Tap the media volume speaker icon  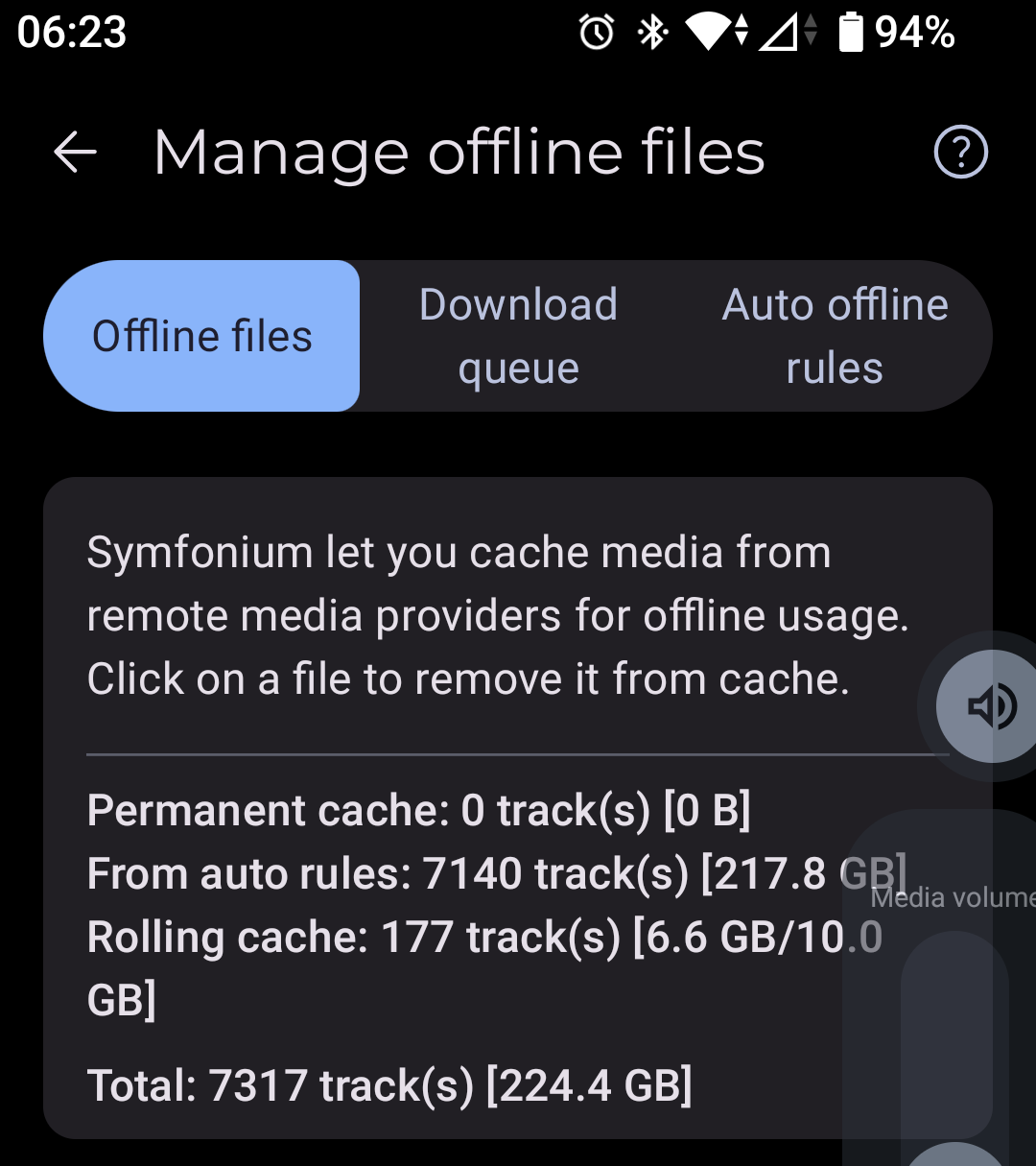click(991, 707)
